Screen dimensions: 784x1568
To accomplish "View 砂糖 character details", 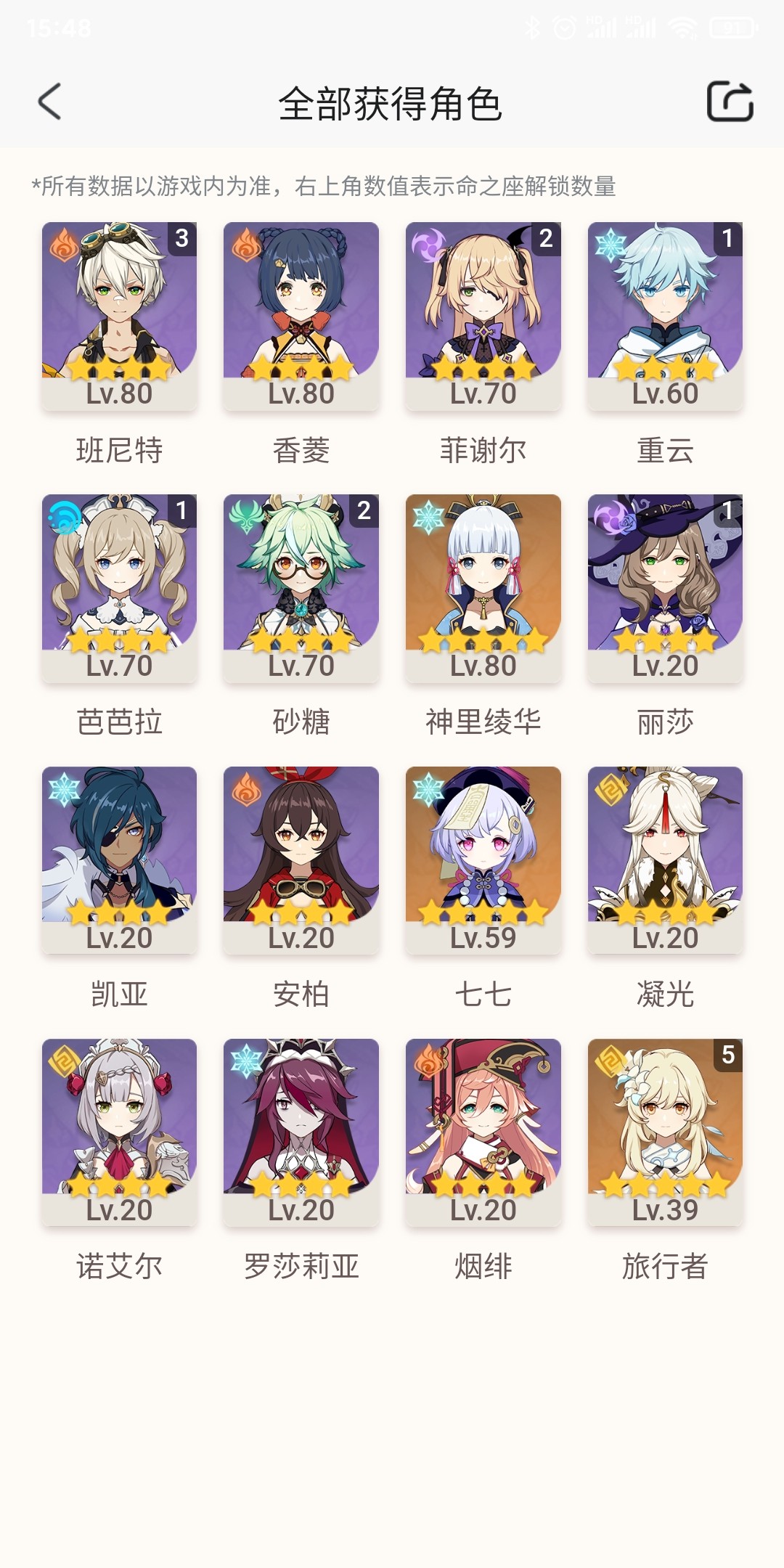I will [x=301, y=588].
